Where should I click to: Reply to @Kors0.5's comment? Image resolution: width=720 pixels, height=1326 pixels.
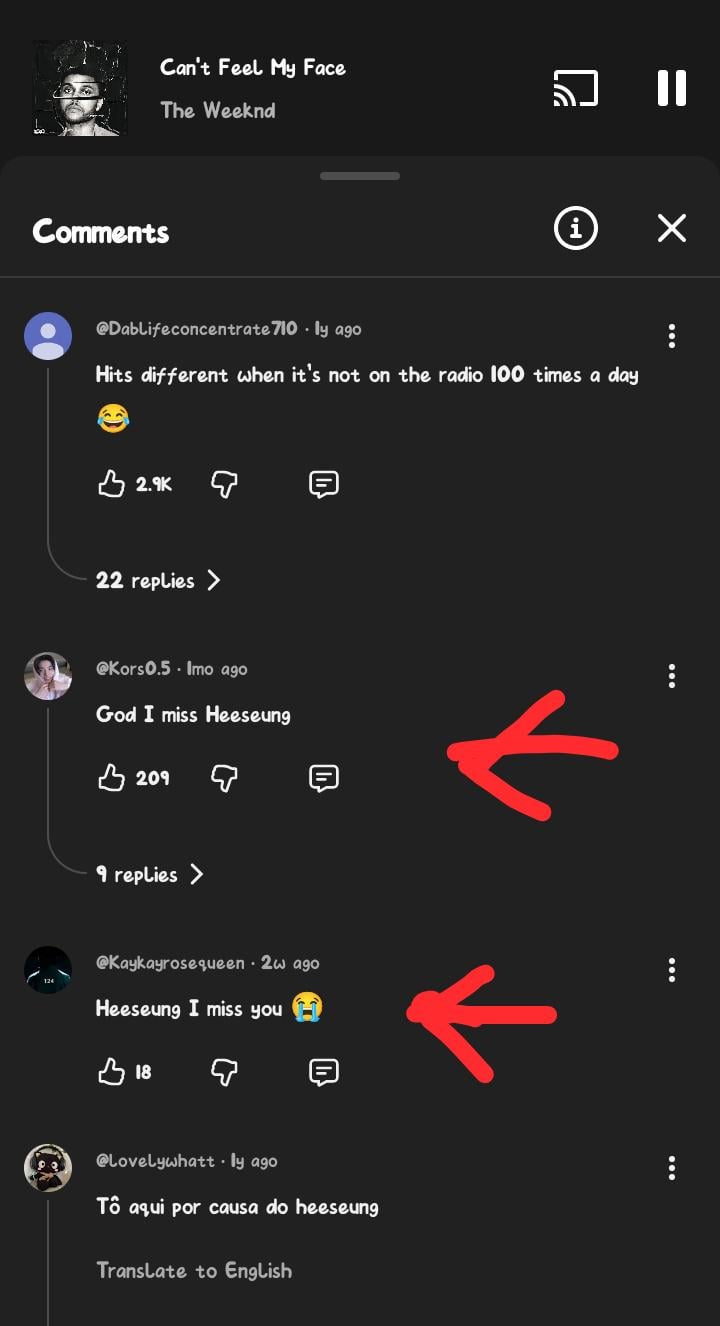pyautogui.click(x=323, y=778)
